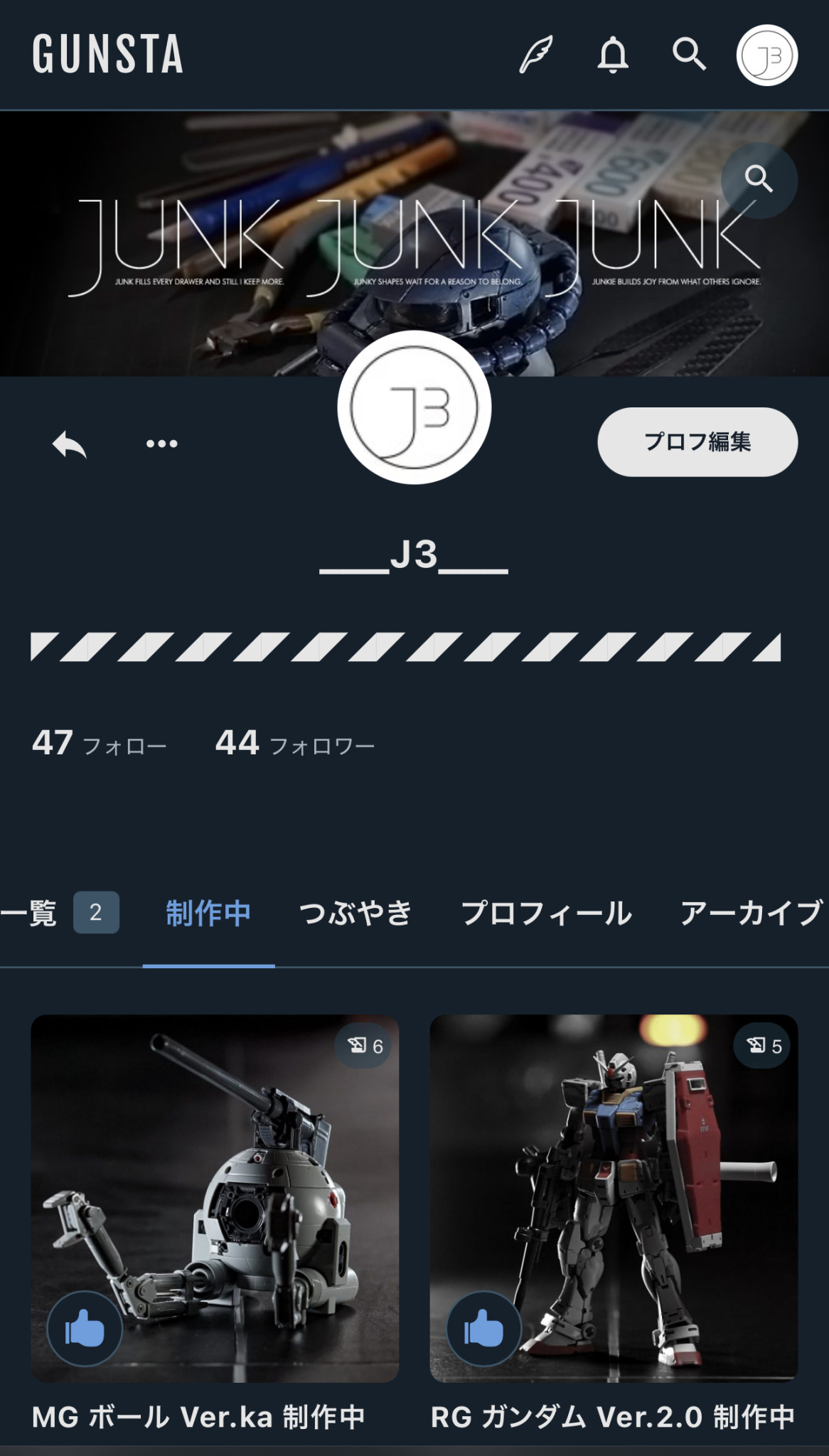This screenshot has width=829, height=1456.
Task: Select the 制作中 tab
Action: 208,914
